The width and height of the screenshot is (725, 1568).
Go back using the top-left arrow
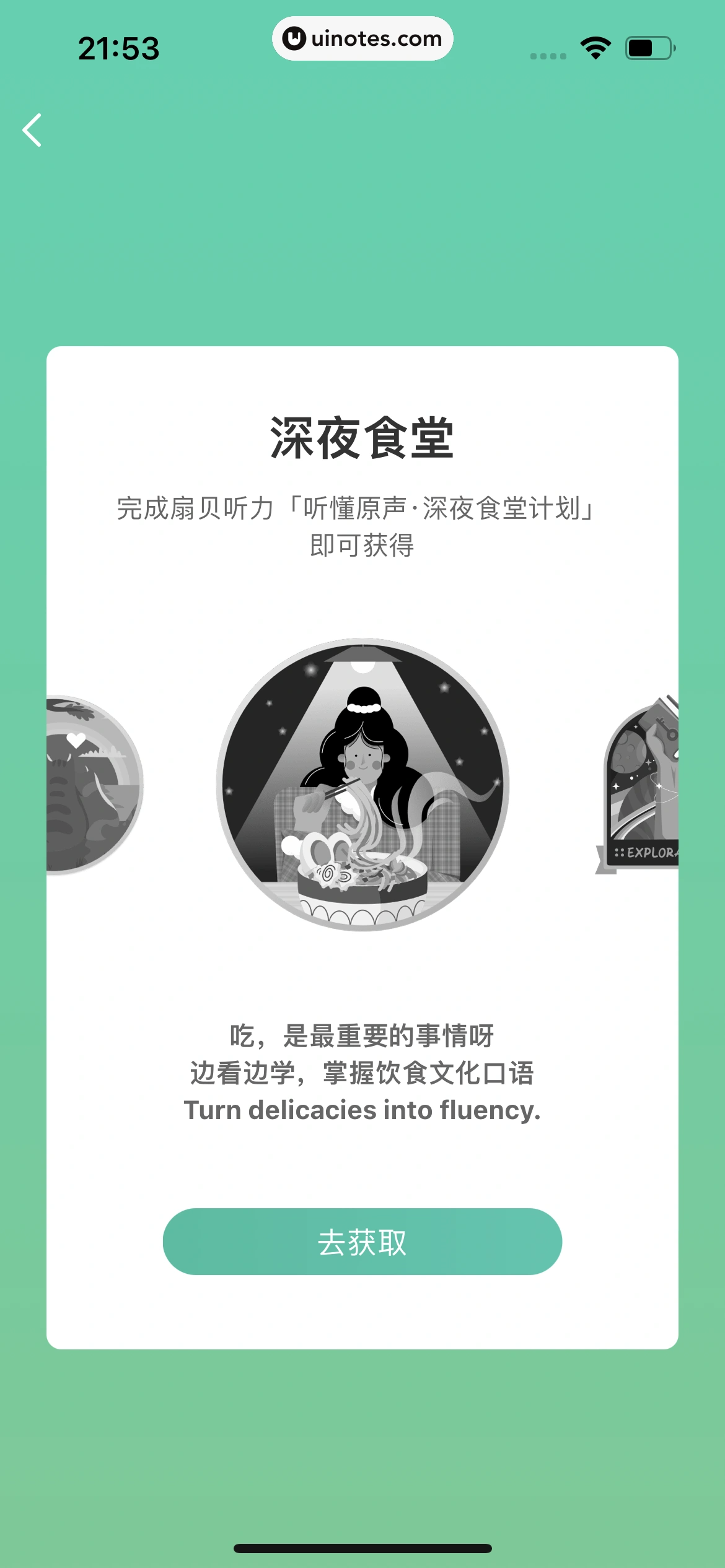[x=32, y=130]
